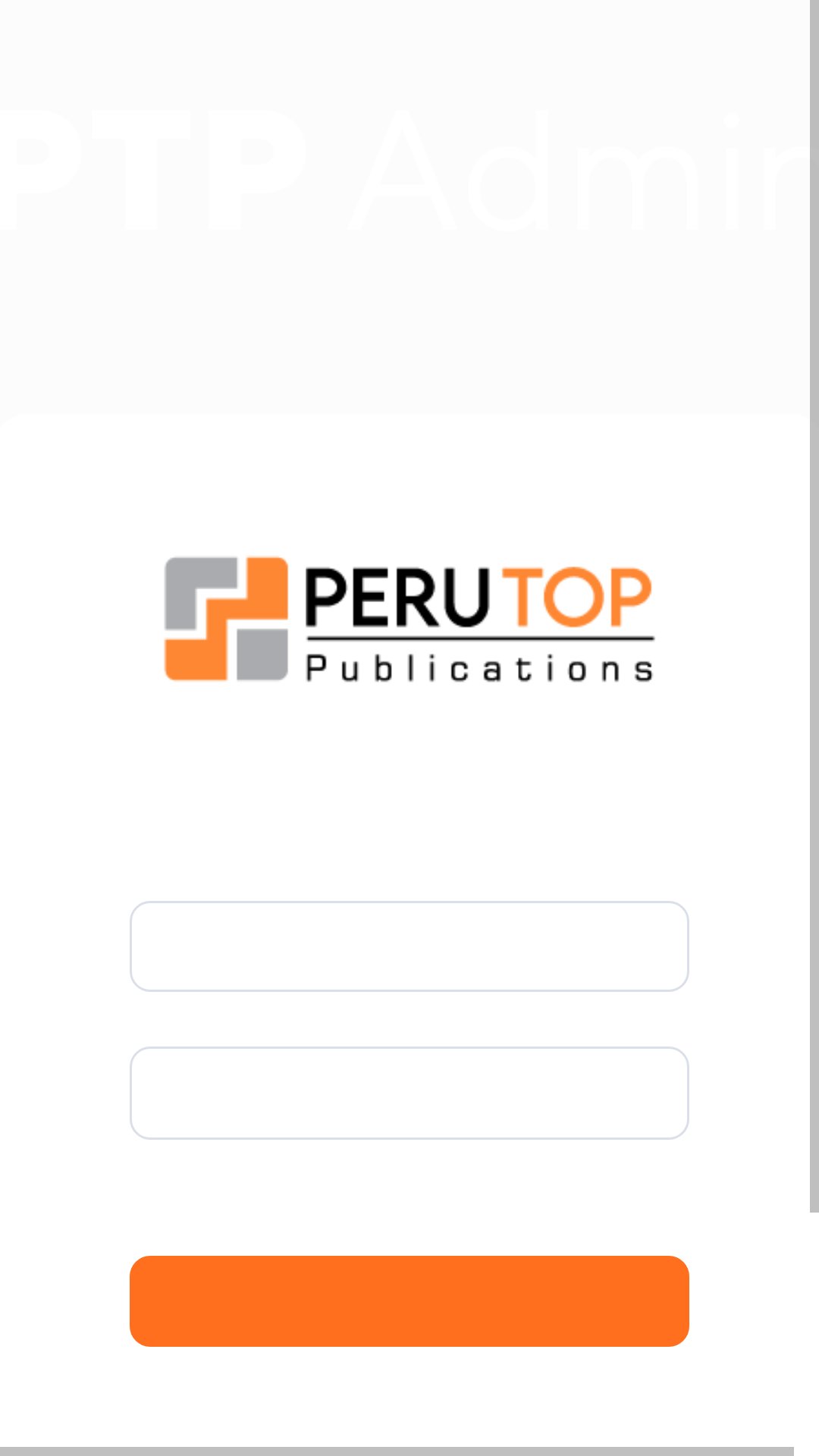The width and height of the screenshot is (819, 1456).
Task: Tap the second text field above the orange button
Action: [409, 1093]
